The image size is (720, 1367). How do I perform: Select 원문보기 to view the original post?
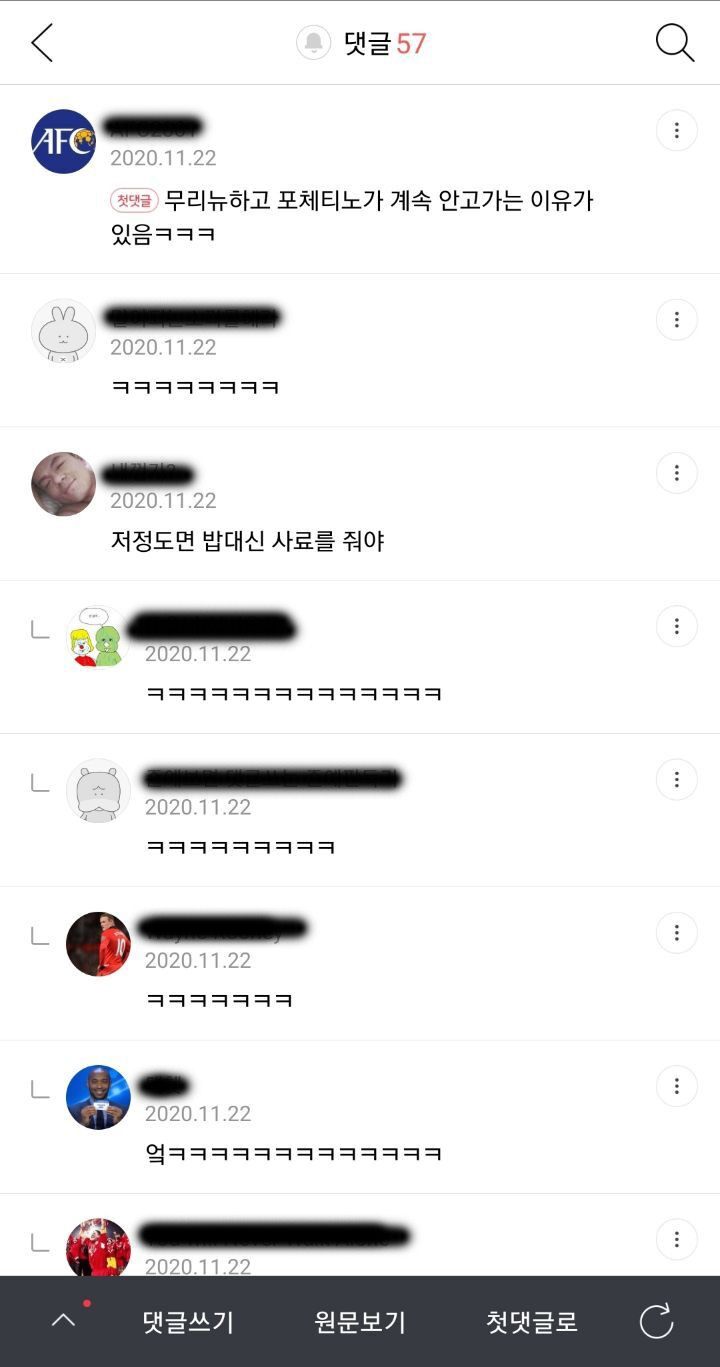coord(360,1321)
